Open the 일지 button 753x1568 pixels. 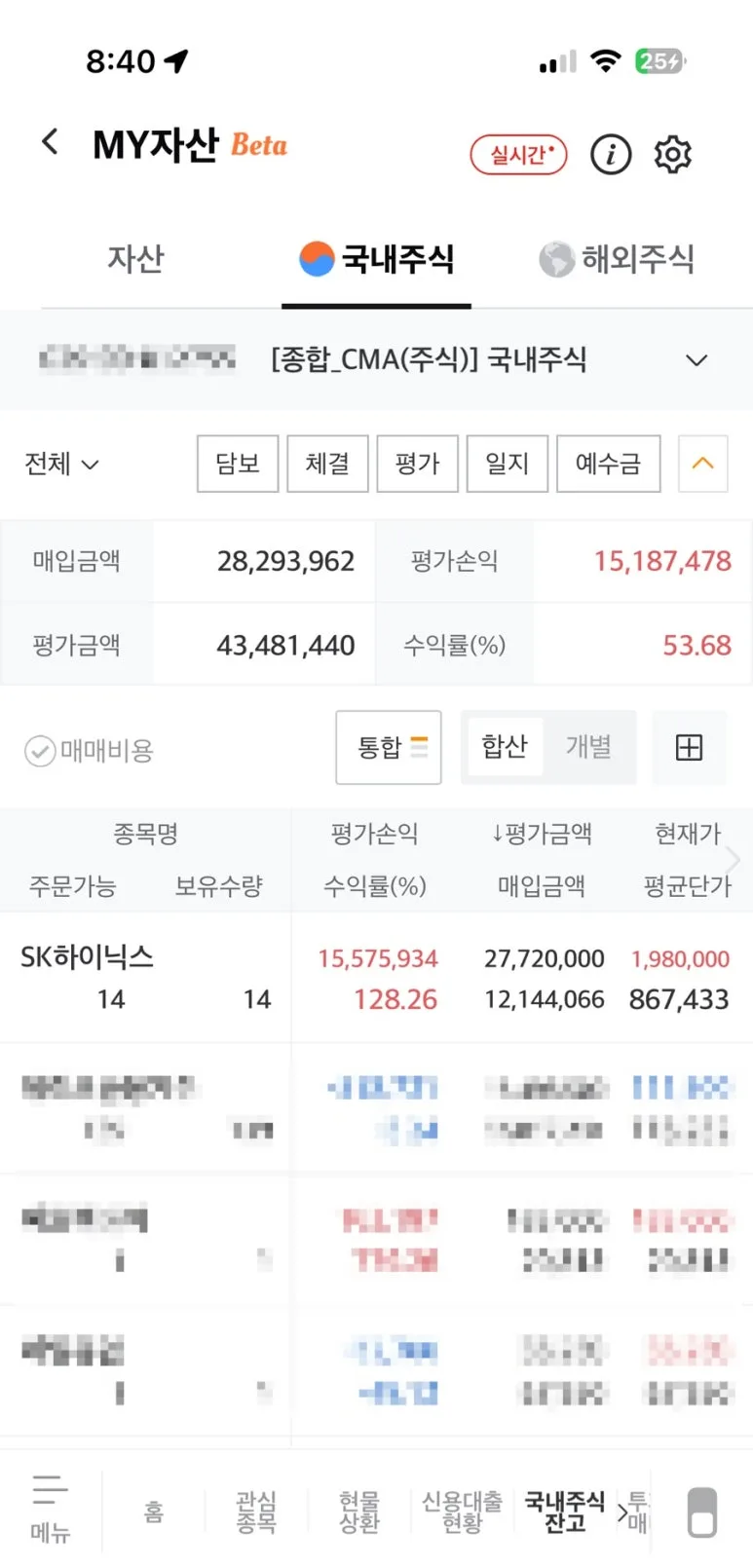pos(507,464)
